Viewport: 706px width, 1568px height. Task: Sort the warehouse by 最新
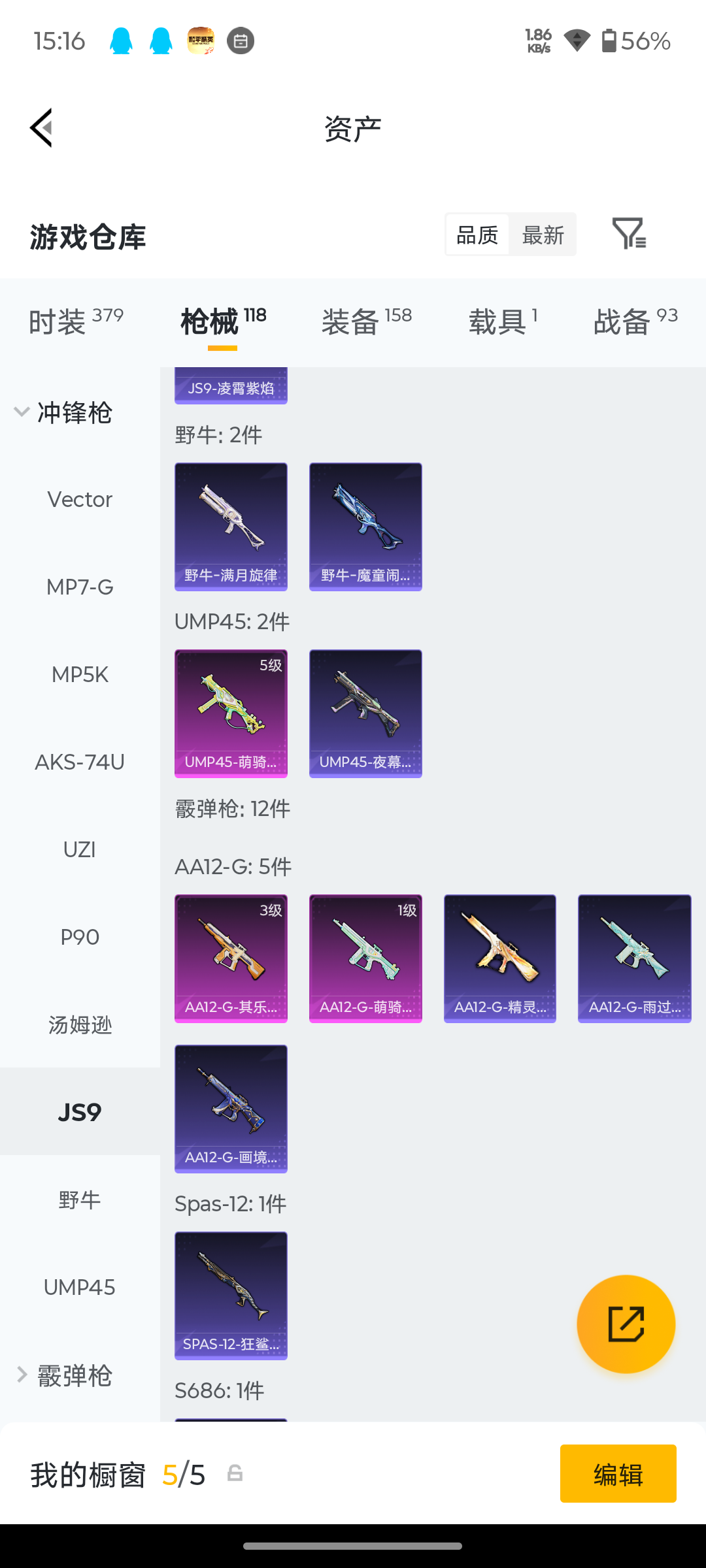click(543, 235)
